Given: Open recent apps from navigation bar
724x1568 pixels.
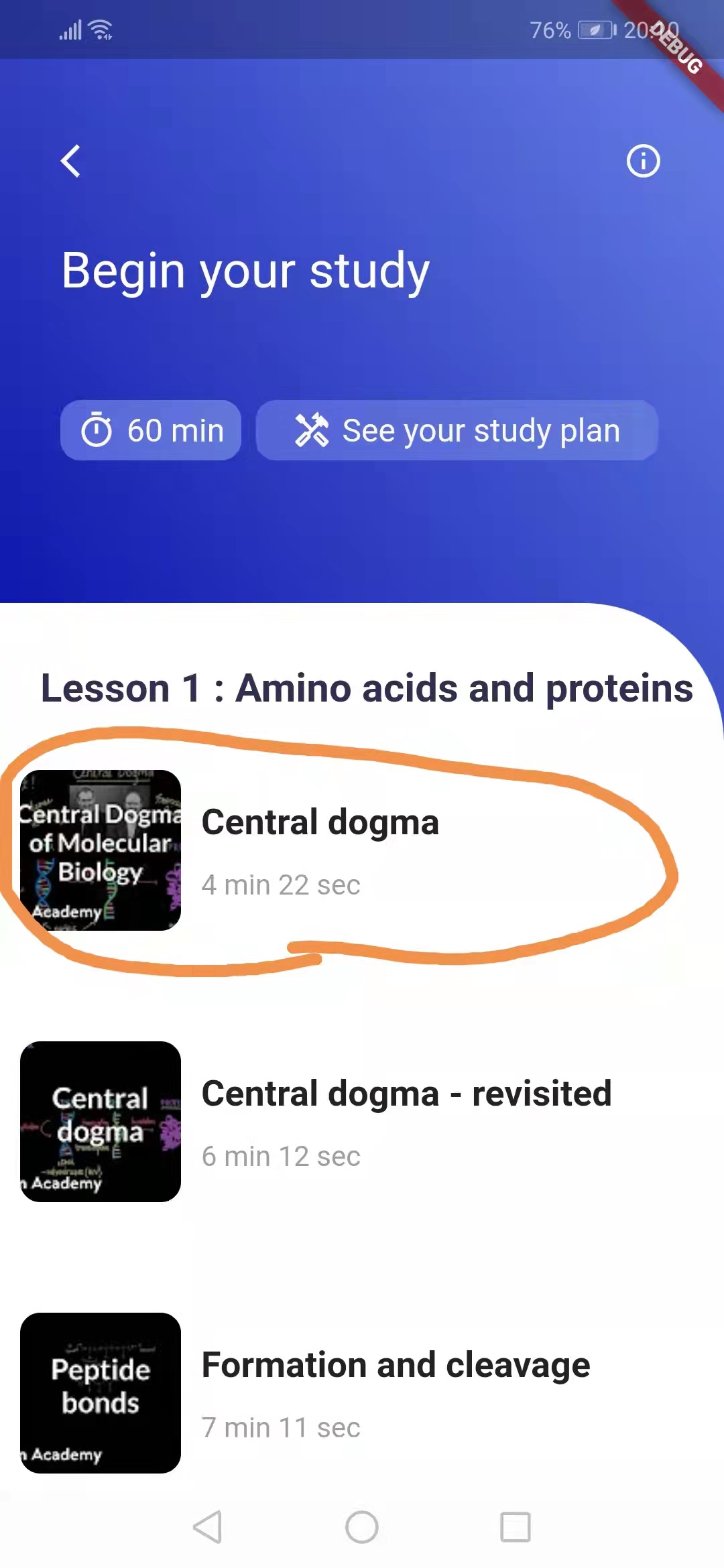Looking at the screenshot, I should pos(516,1527).
